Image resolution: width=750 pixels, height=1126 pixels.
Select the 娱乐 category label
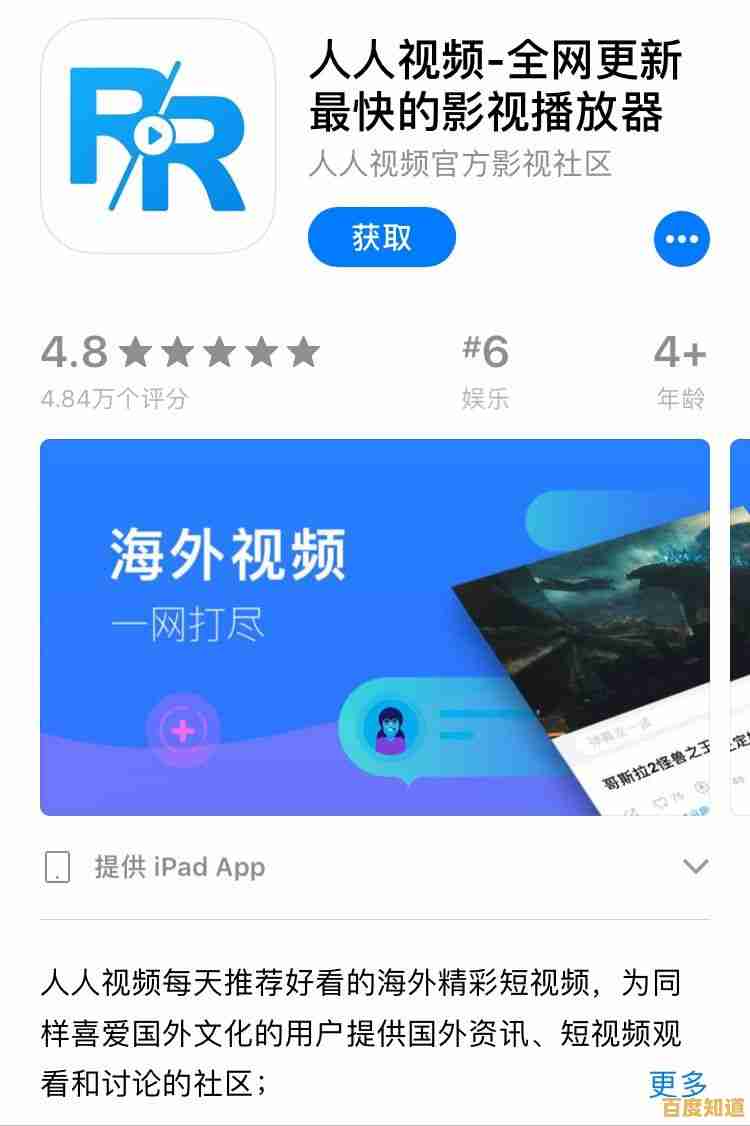click(x=486, y=370)
